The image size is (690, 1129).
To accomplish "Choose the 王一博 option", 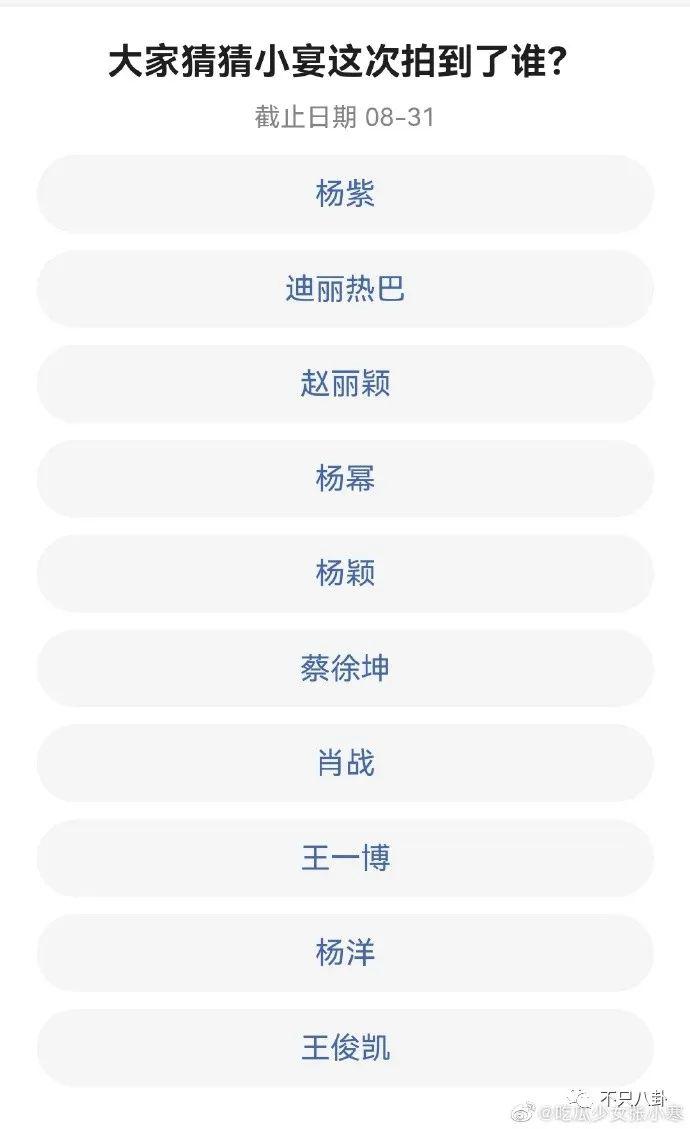I will click(x=345, y=858).
